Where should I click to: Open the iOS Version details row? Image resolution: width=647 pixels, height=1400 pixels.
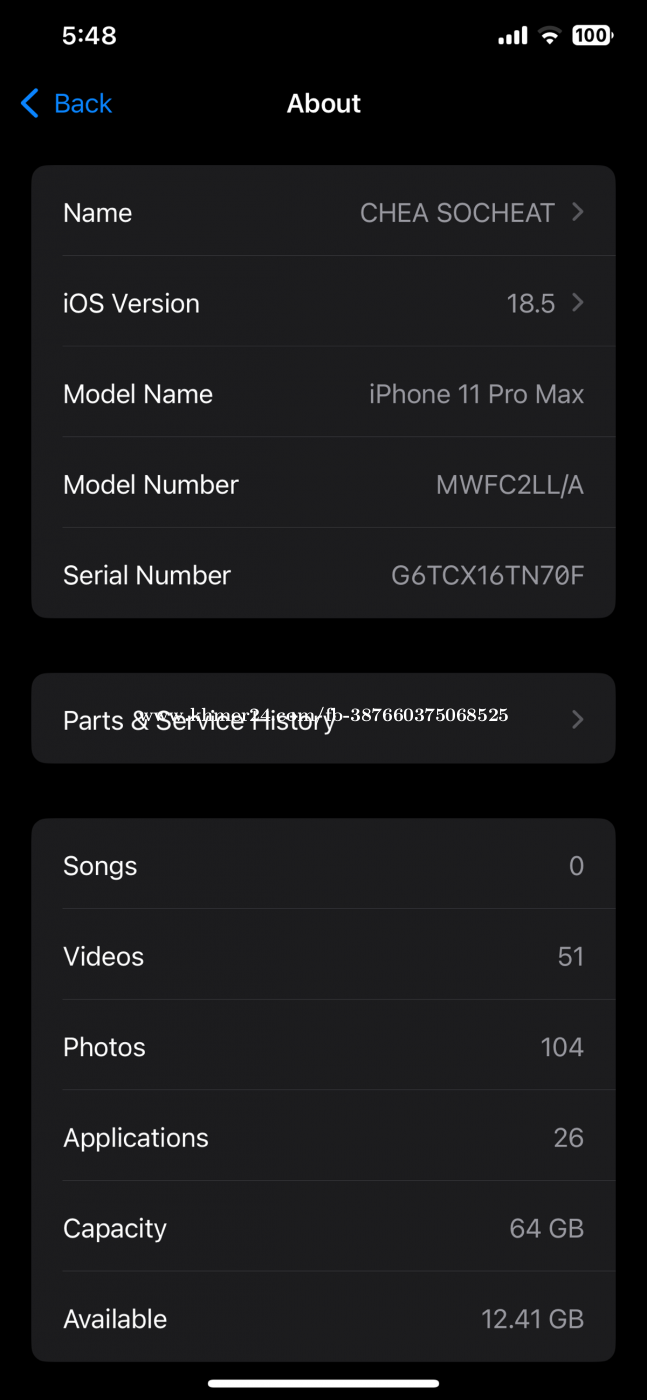[x=323, y=303]
